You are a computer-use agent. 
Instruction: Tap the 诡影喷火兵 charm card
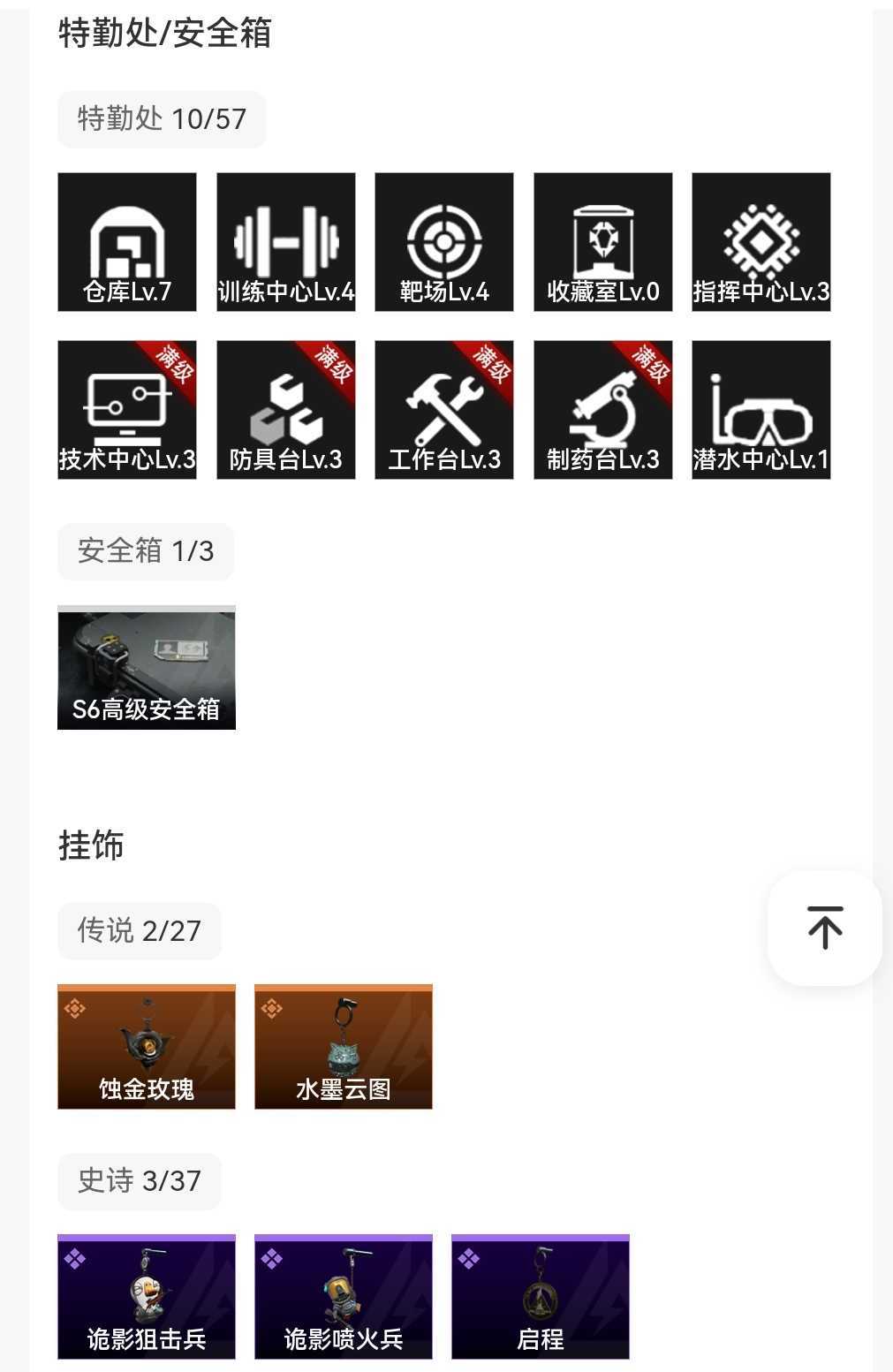(x=344, y=1297)
